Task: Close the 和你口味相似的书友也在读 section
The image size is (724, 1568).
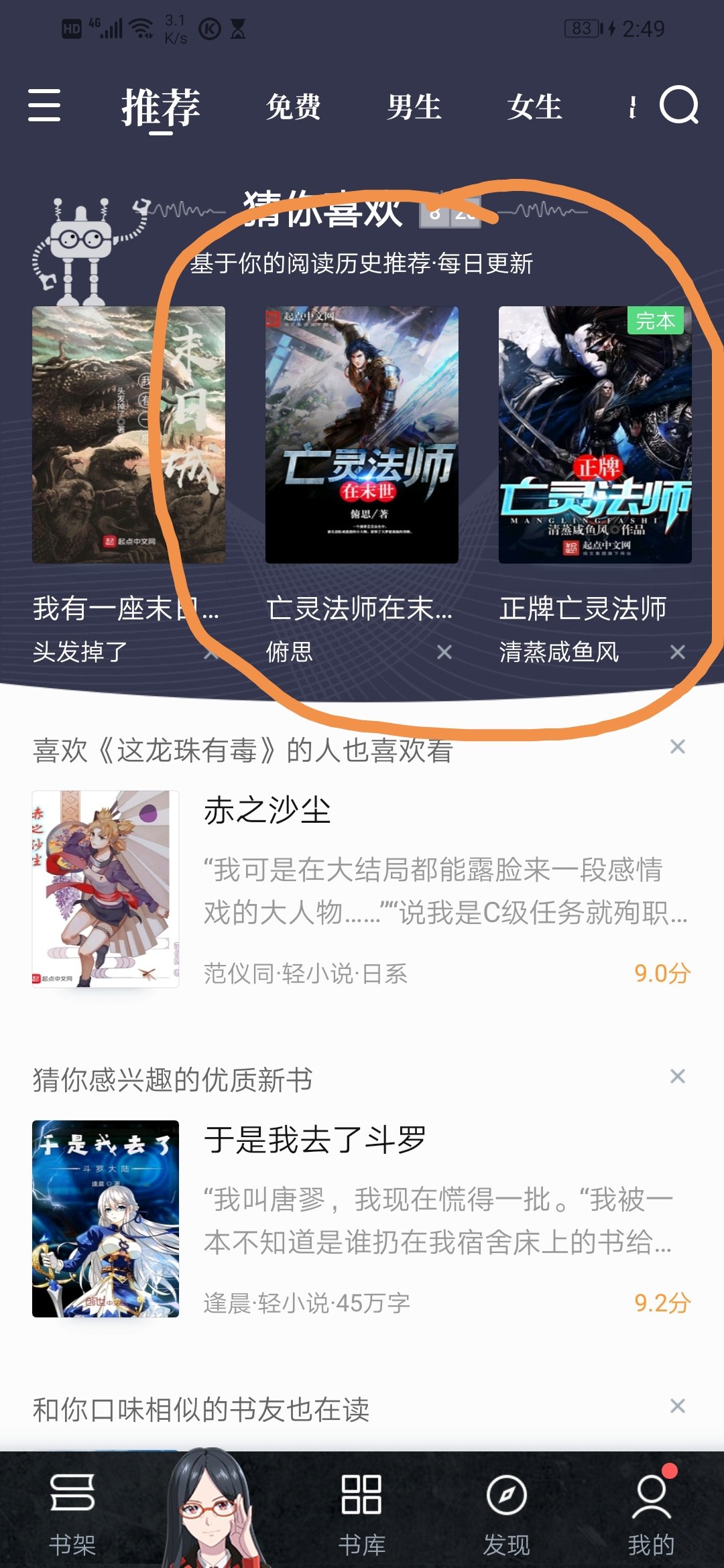Action: tap(678, 1406)
